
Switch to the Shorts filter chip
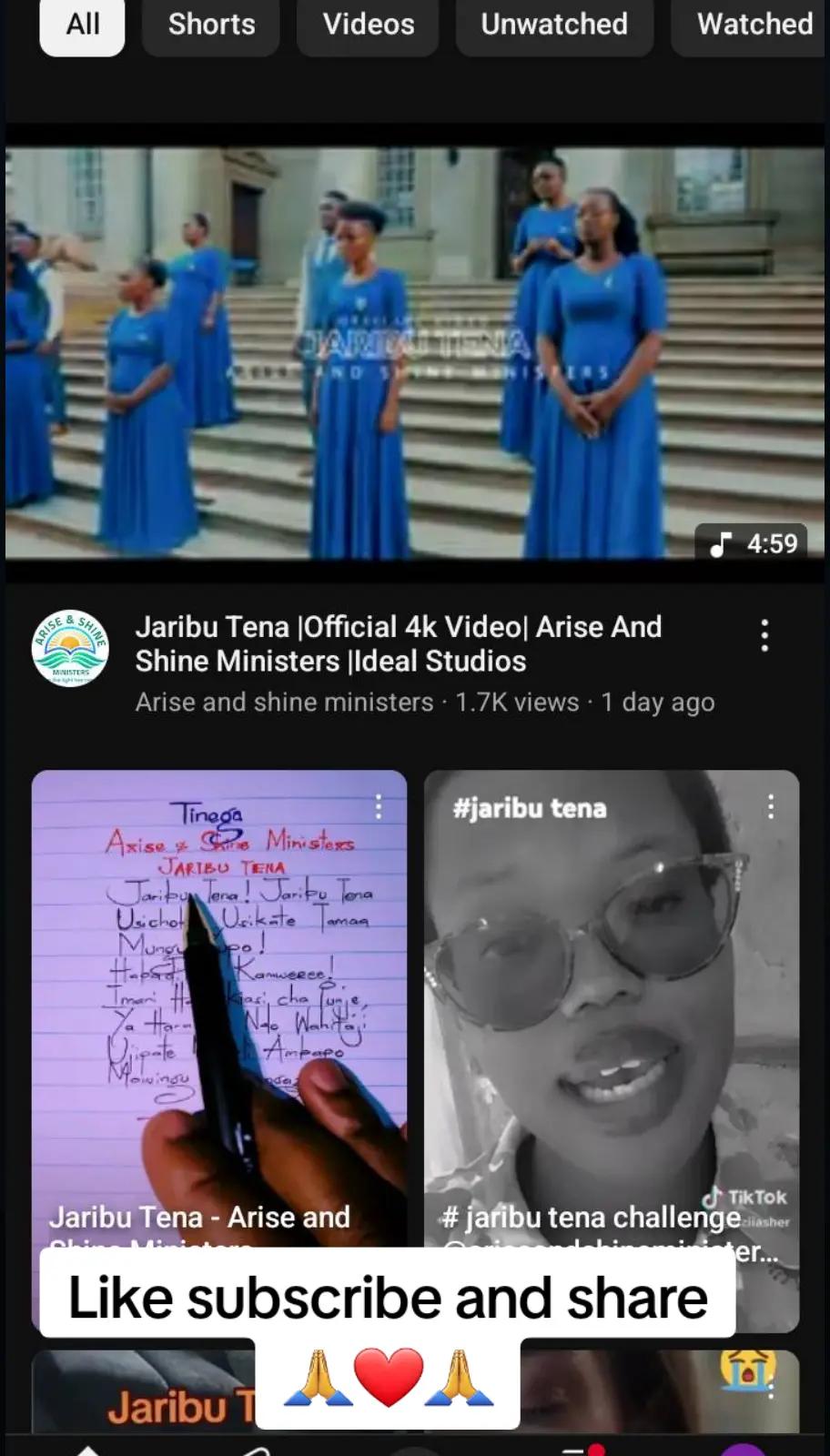coord(211,25)
